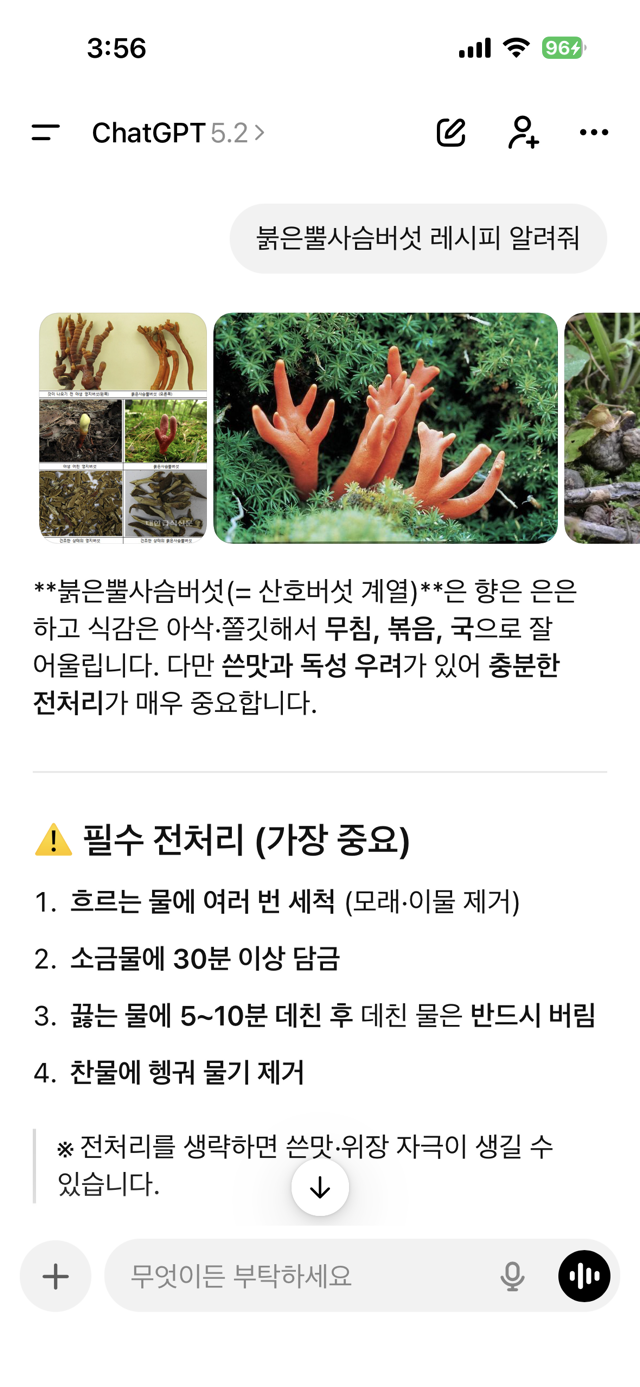Open the partially visible third image
Screen dimensions: 640x1387
click(602, 428)
